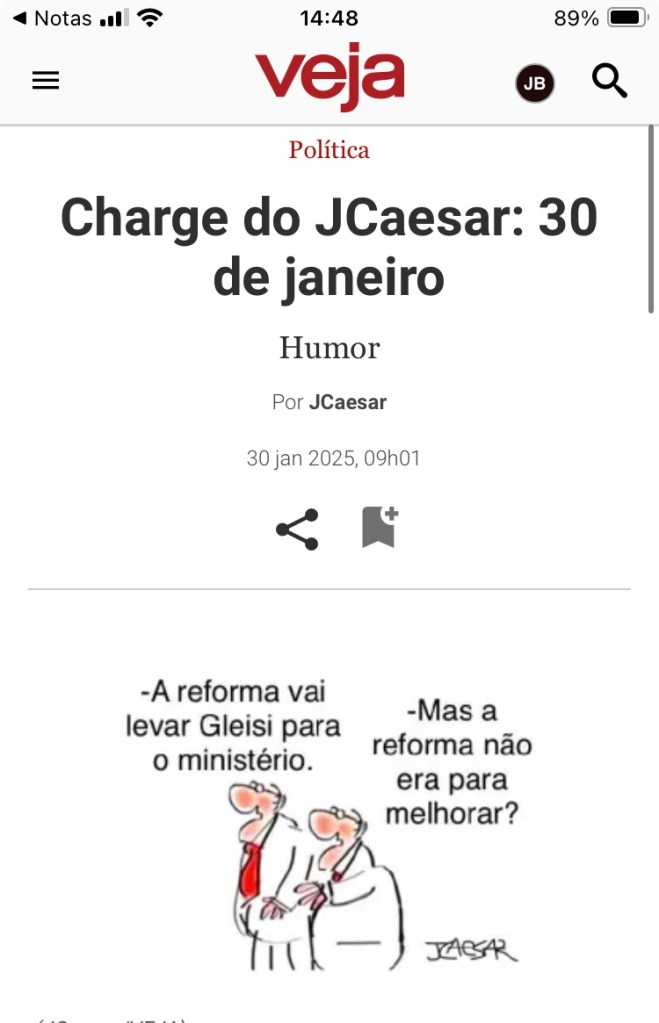This screenshot has width=659, height=1023.
Task: Go to the Veja homepage logo
Action: [x=329, y=80]
